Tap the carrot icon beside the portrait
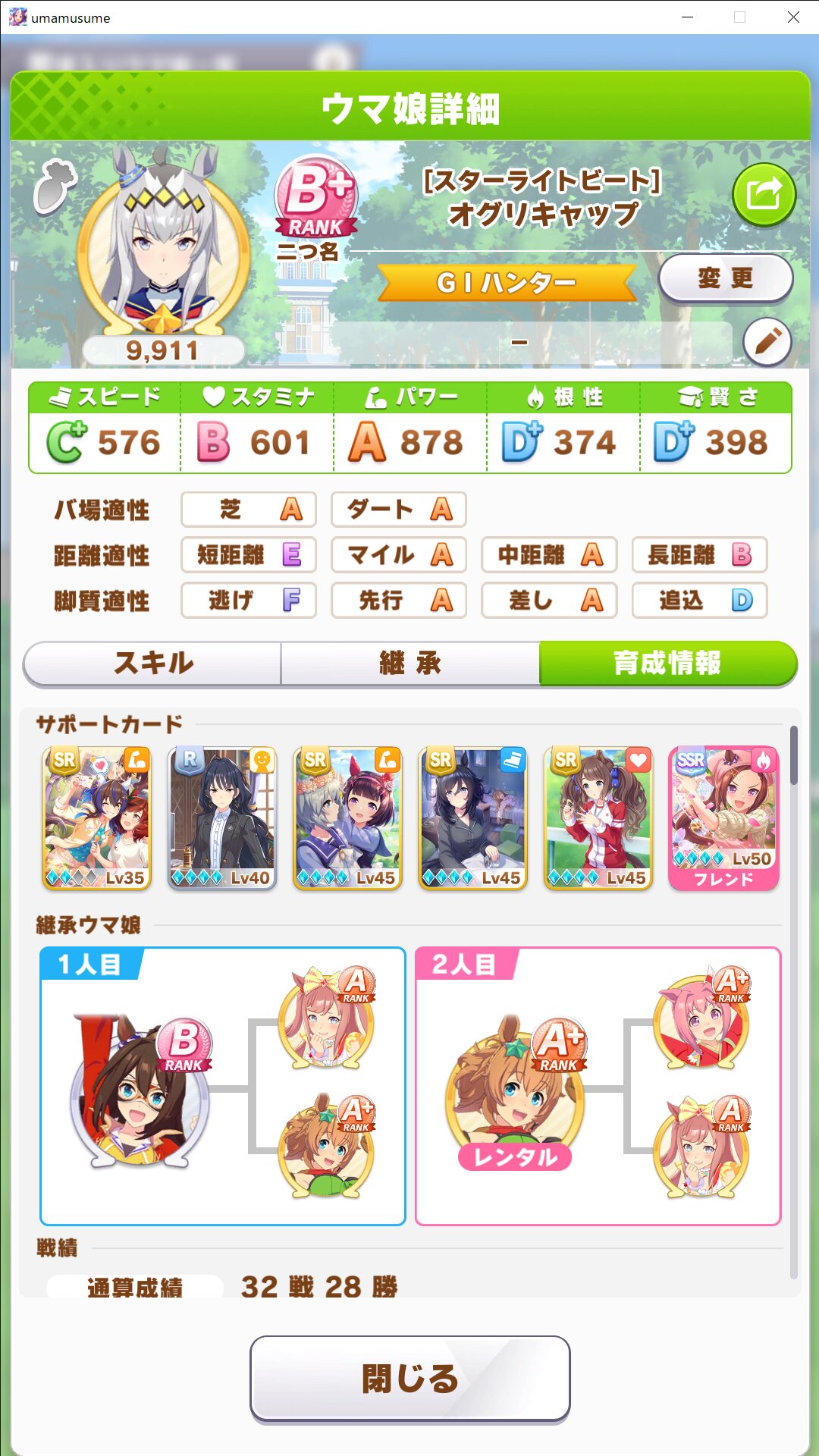The width and height of the screenshot is (819, 1456). (x=55, y=187)
